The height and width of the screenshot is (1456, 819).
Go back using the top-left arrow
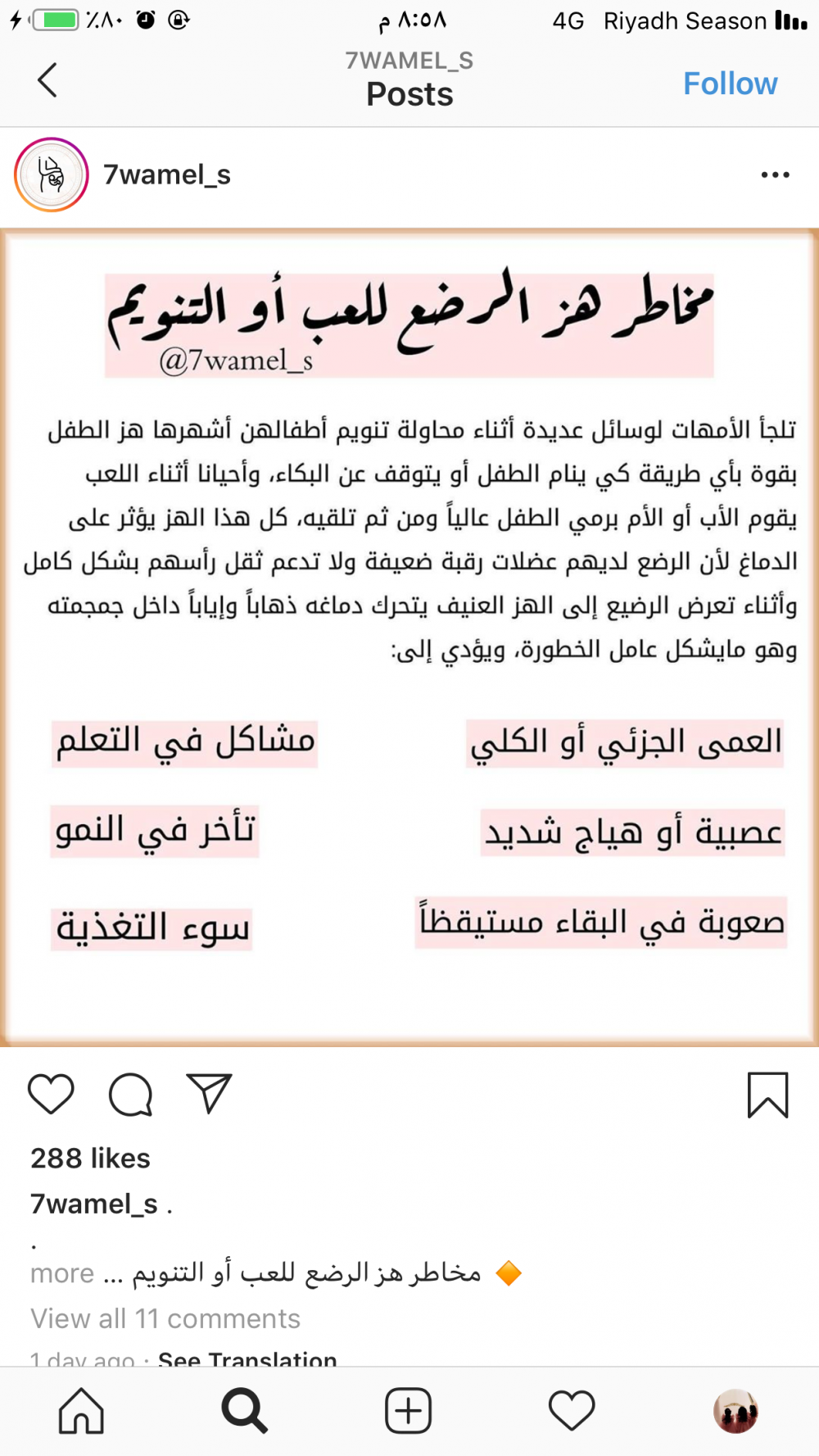pos(48,80)
